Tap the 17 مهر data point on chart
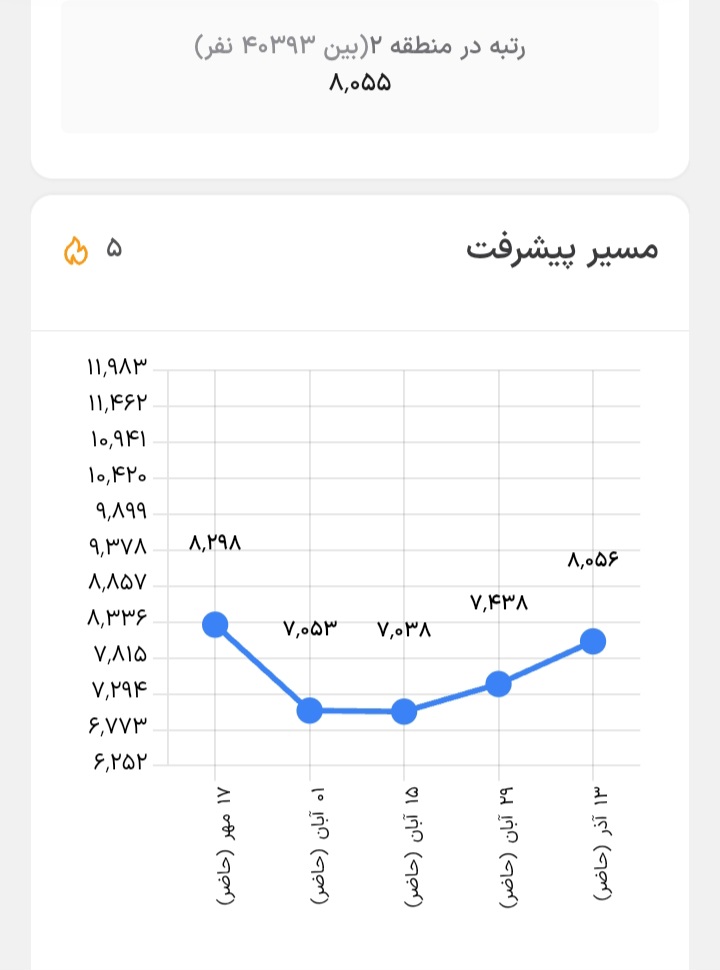The image size is (720, 970). point(215,624)
